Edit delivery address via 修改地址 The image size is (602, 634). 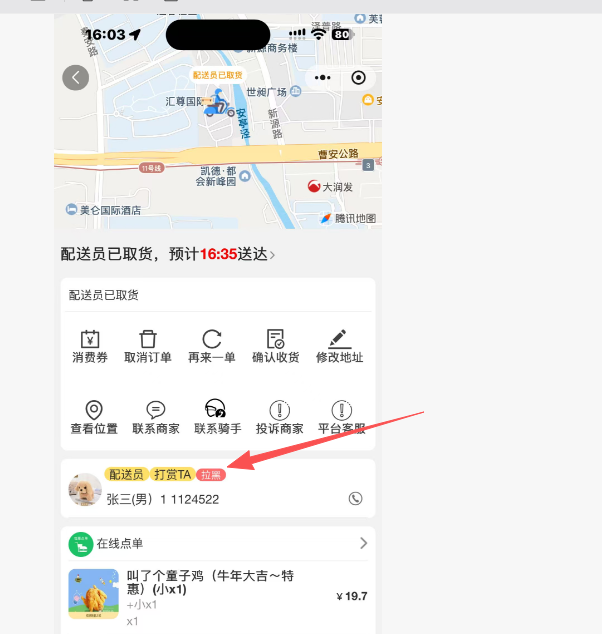(x=339, y=347)
